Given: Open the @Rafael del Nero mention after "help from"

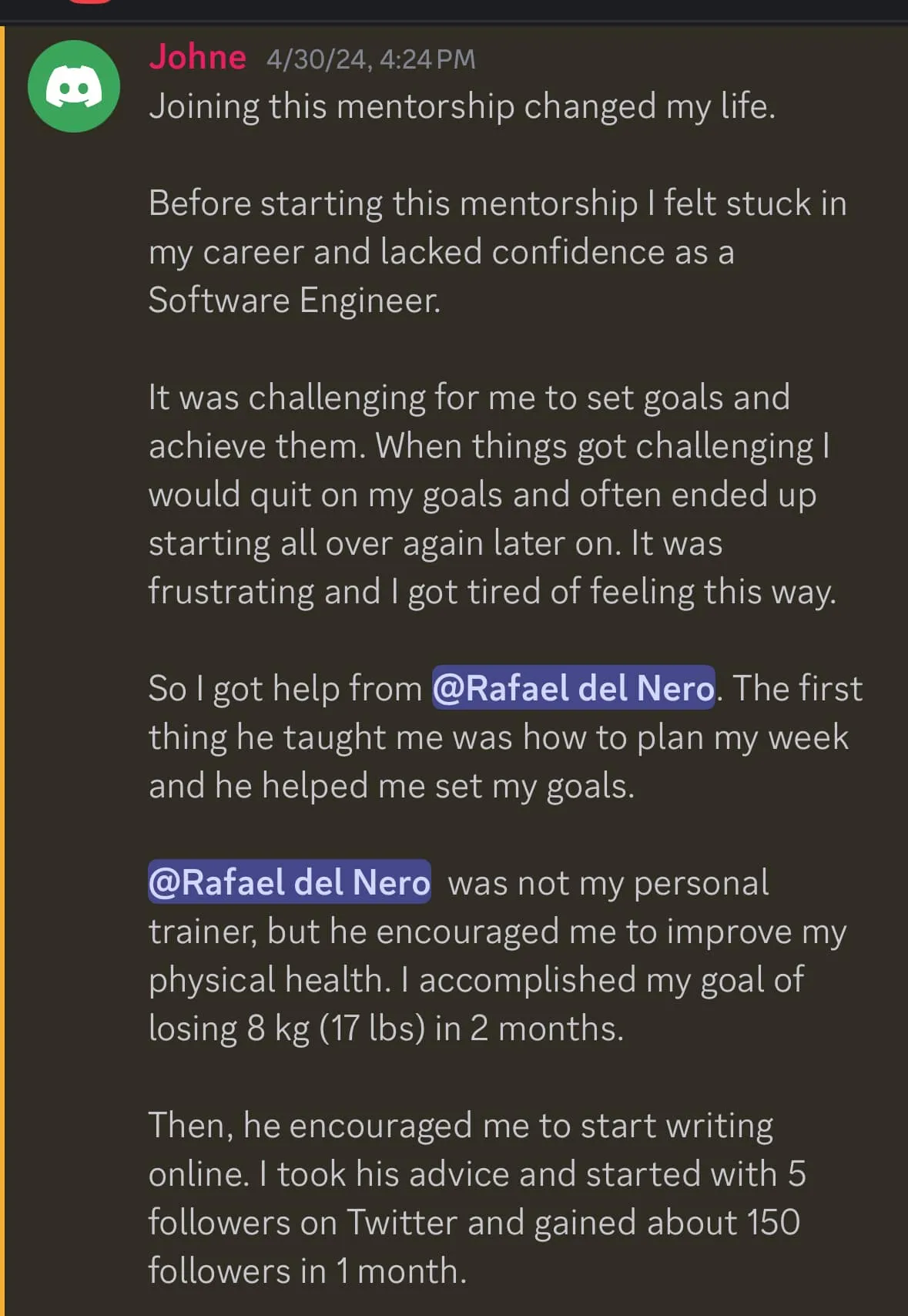Looking at the screenshot, I should tap(573, 687).
